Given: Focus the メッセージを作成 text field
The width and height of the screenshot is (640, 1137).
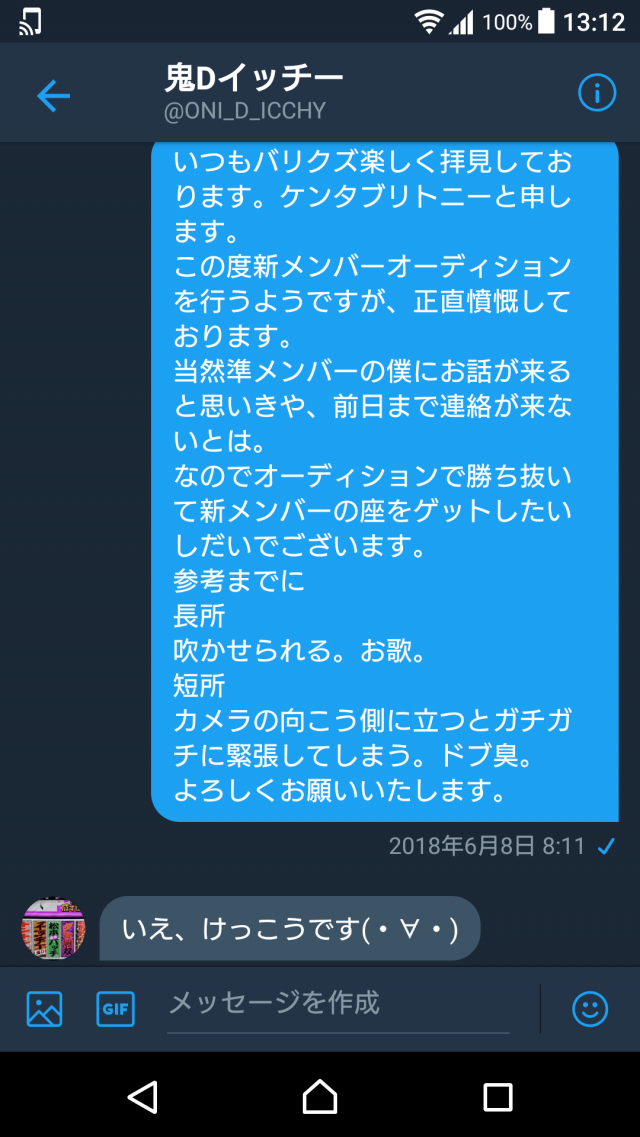Looking at the screenshot, I should 338,1003.
